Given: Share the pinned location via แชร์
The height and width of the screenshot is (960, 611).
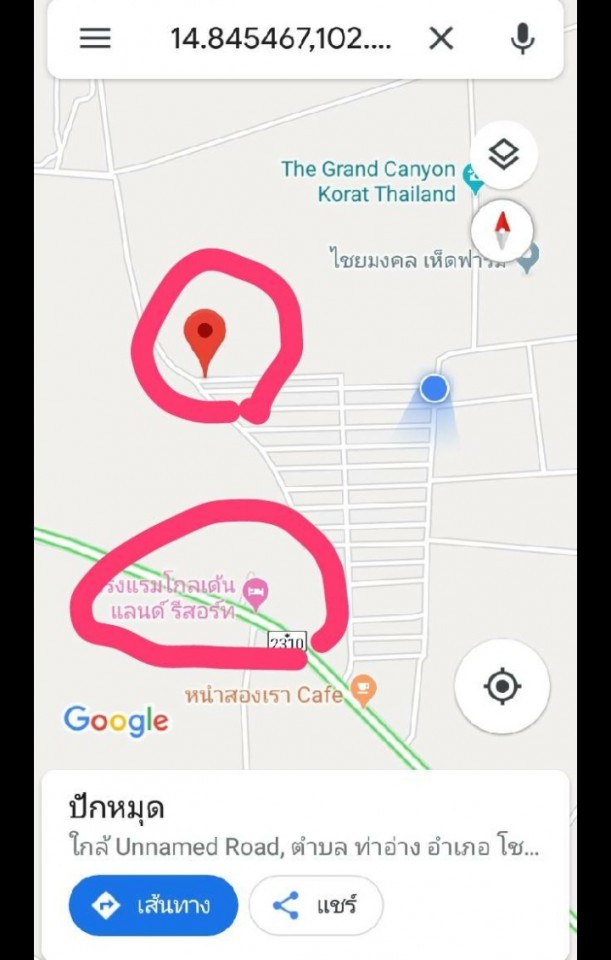Looking at the screenshot, I should (x=316, y=906).
